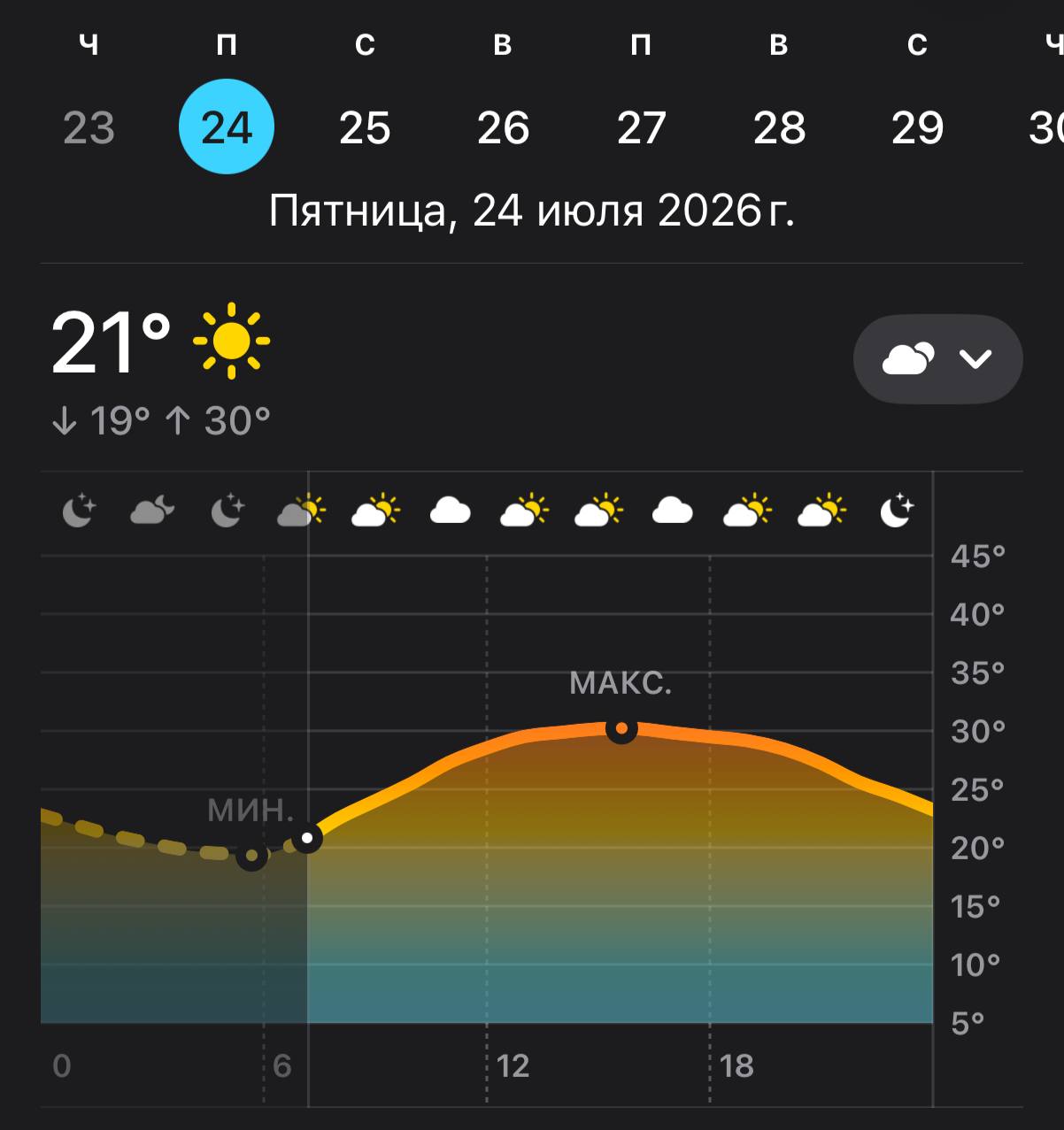Show the forecast for the 26th
The width and height of the screenshot is (1064, 1130).
click(x=503, y=127)
